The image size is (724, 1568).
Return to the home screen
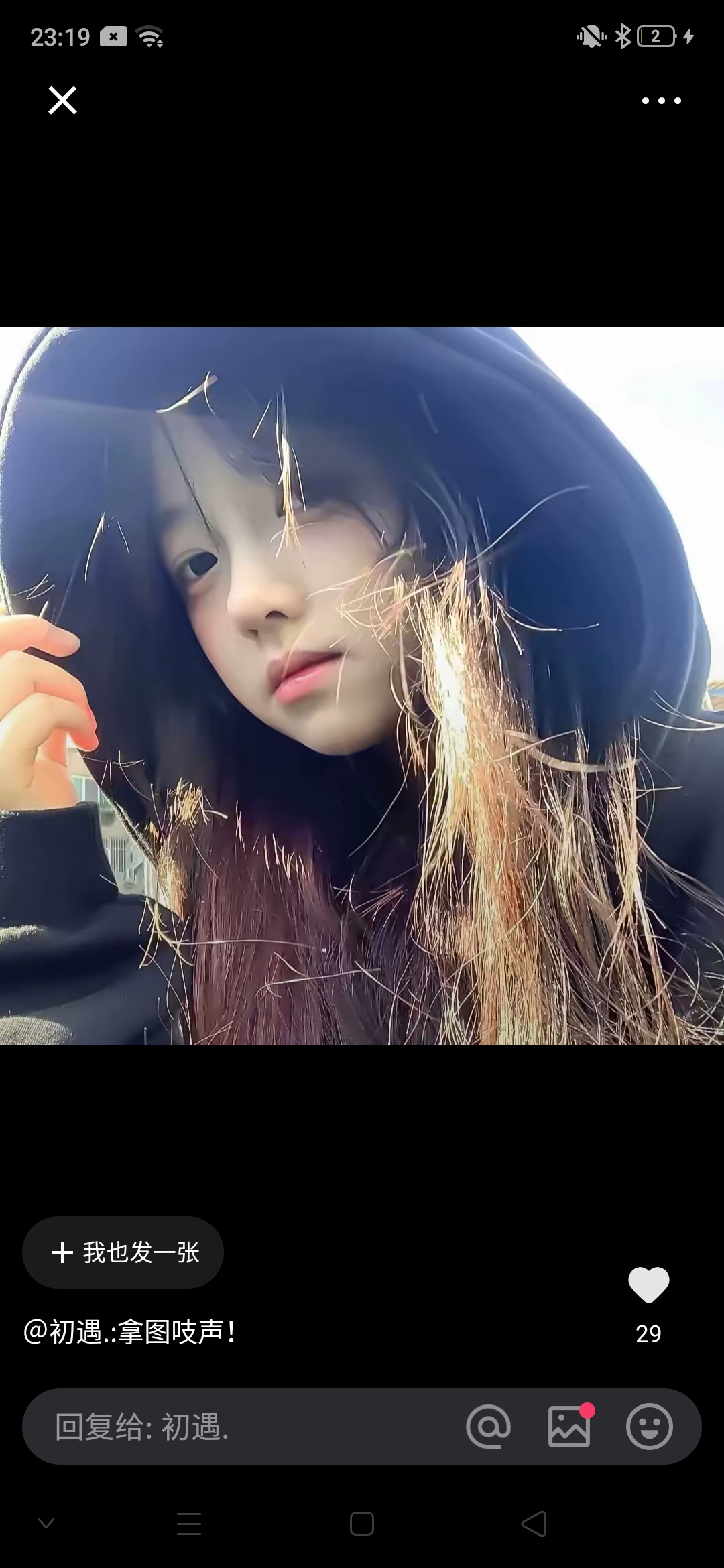point(362,1524)
